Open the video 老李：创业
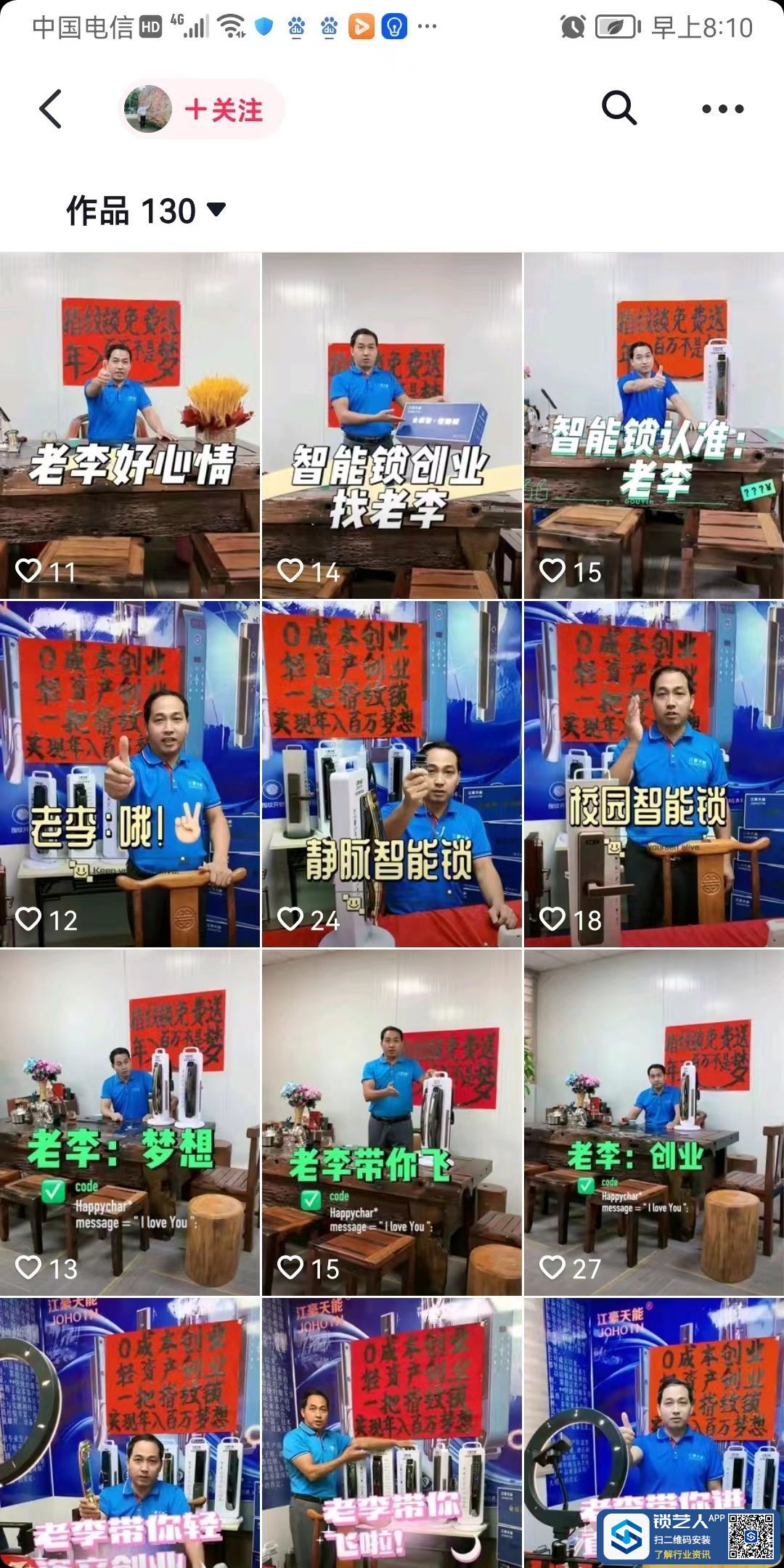Viewport: 784px width, 1568px height. [653, 1122]
